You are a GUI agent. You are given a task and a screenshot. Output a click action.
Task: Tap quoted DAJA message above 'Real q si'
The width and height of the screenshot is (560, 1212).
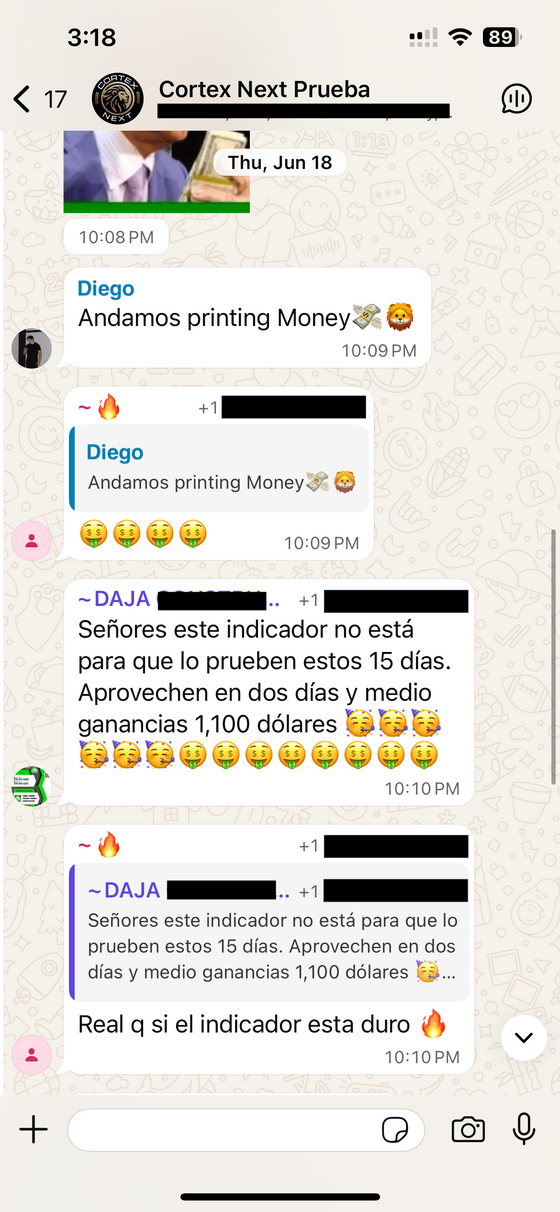point(270,932)
